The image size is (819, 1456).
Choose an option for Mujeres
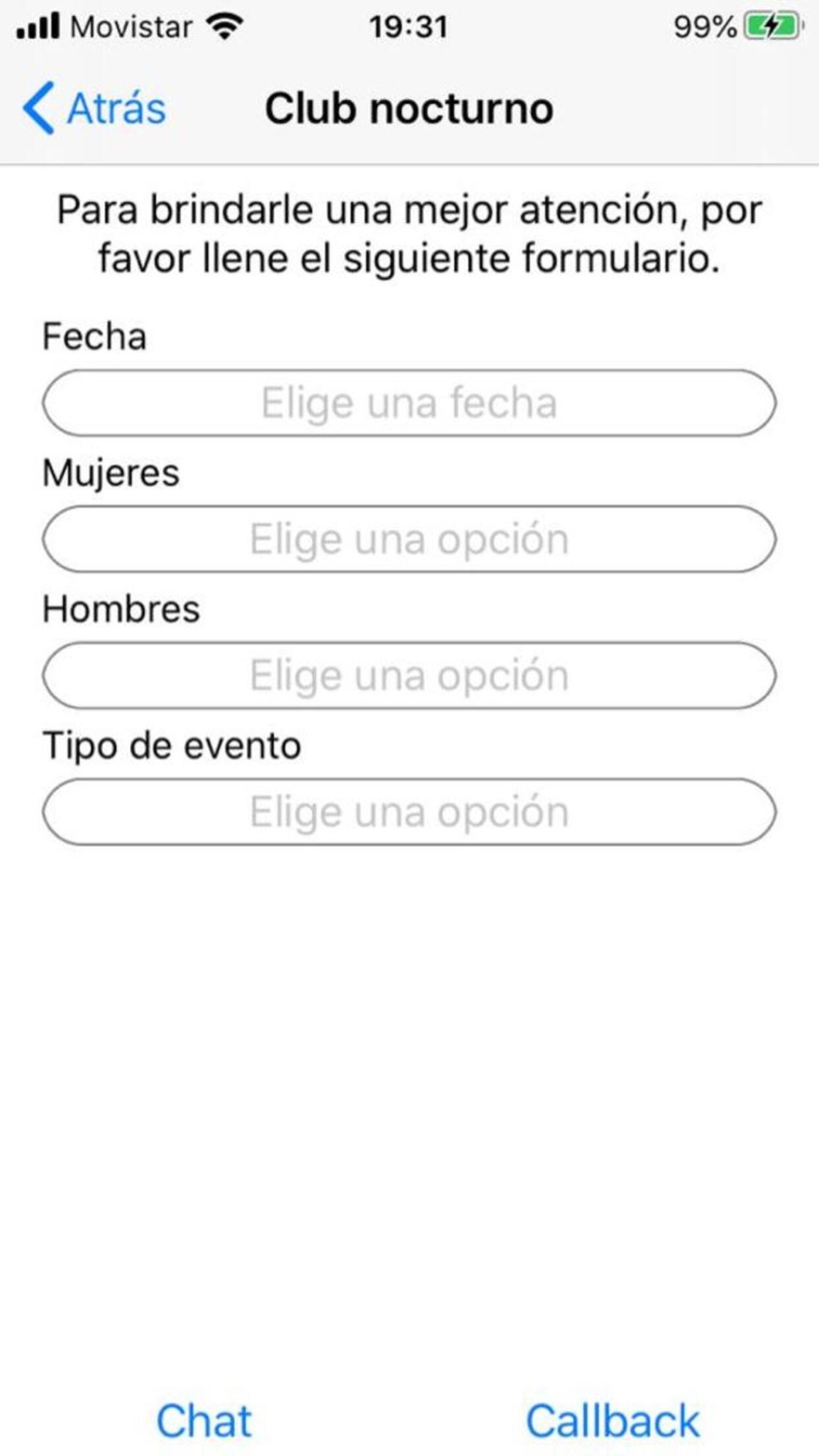[x=409, y=539]
